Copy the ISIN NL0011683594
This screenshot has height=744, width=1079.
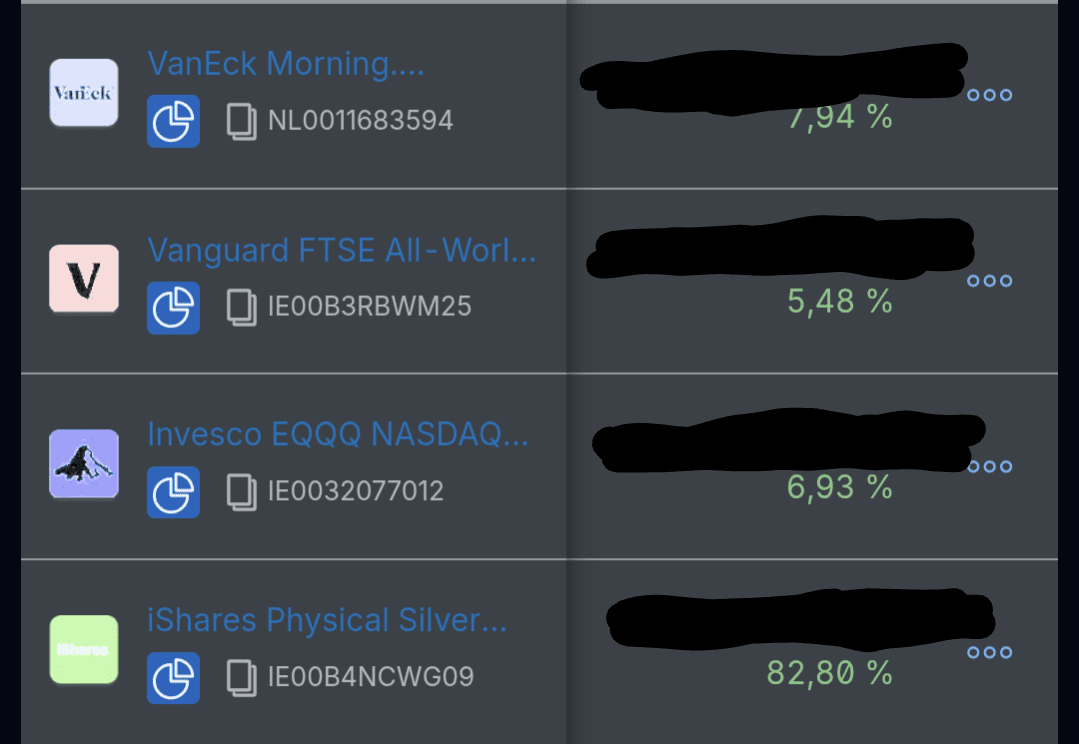(x=242, y=121)
